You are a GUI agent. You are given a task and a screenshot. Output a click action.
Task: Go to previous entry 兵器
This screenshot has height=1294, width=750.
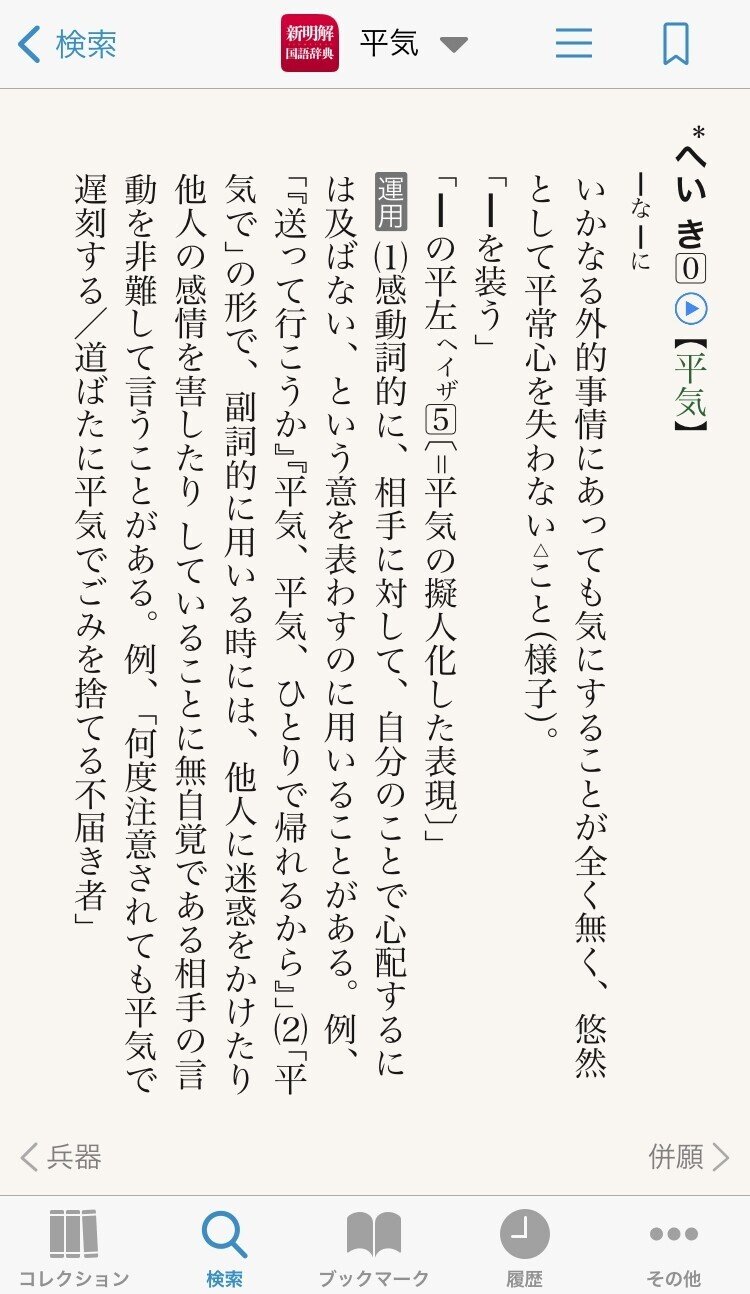tap(62, 1157)
